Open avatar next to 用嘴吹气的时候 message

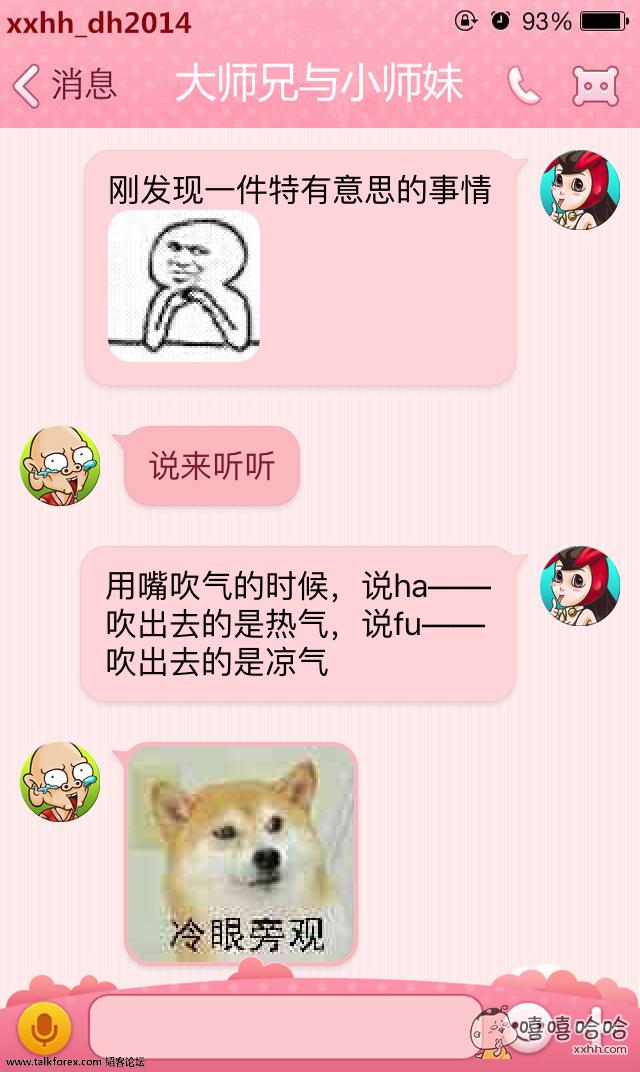[x=580, y=586]
